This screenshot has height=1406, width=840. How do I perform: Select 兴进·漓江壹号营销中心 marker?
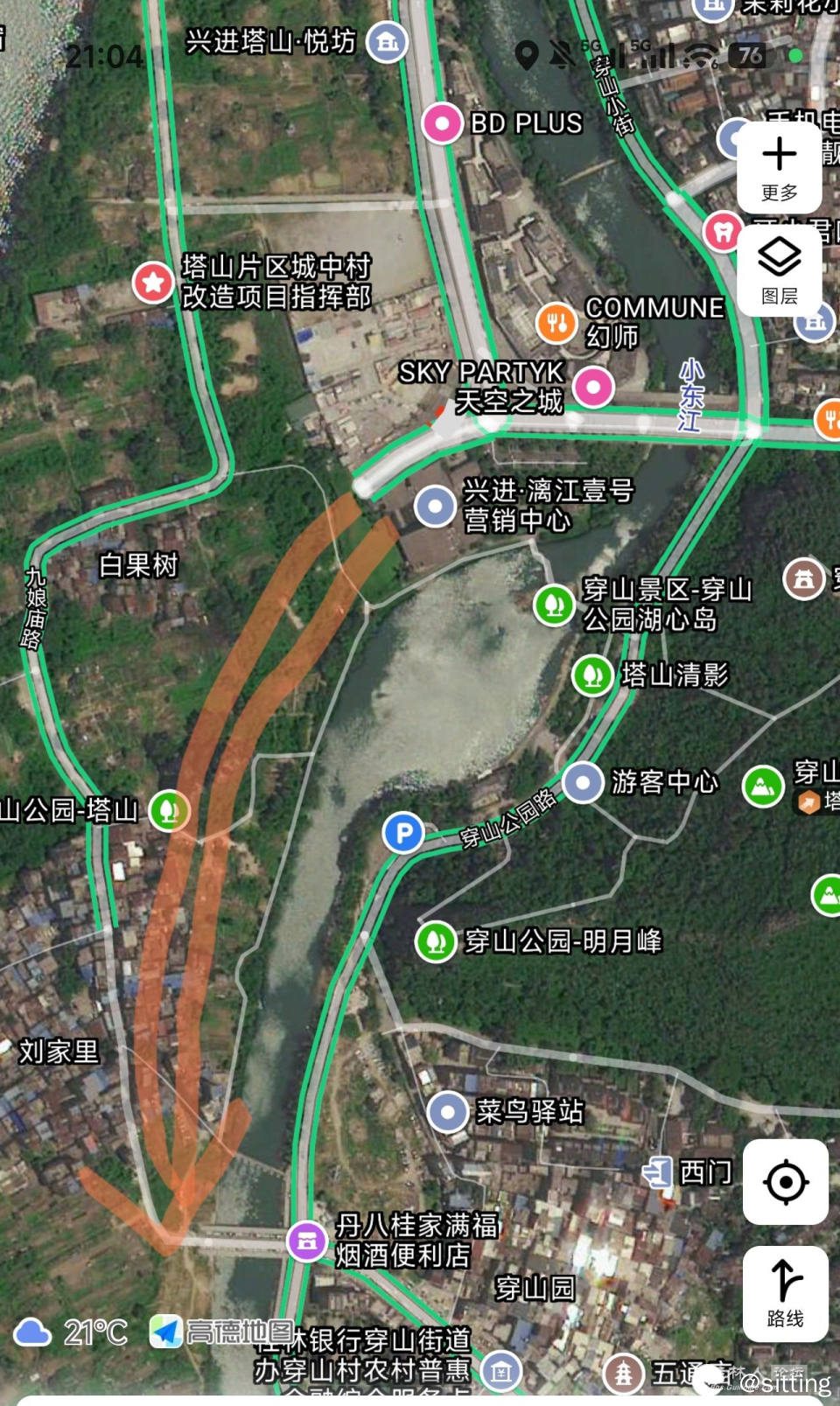(435, 505)
